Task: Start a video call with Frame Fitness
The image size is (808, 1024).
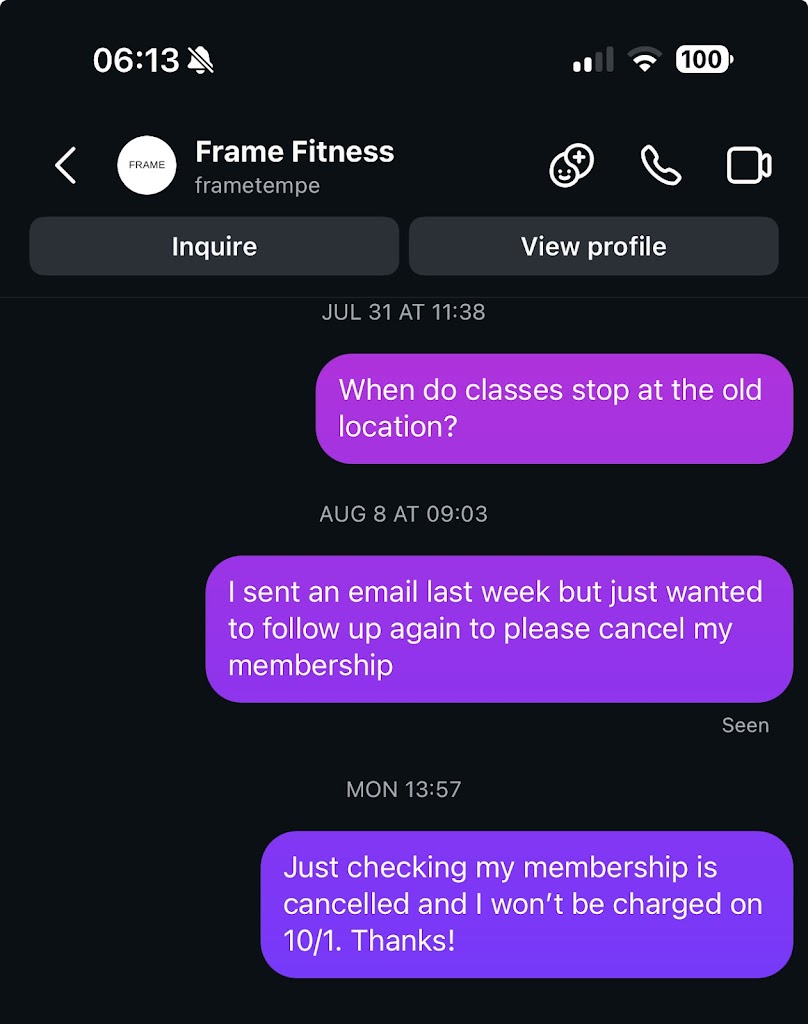Action: click(748, 165)
